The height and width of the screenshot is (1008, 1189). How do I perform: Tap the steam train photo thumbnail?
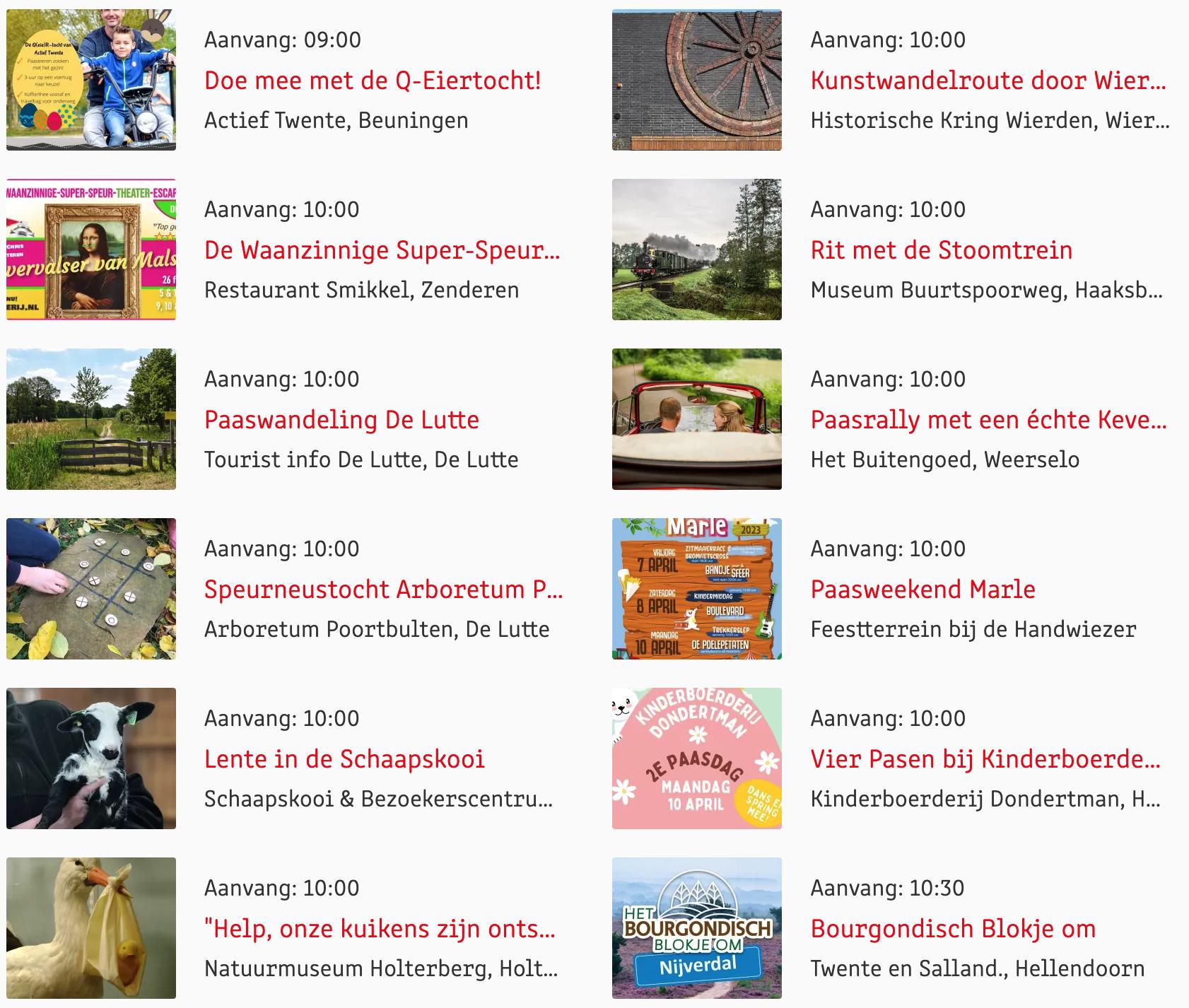pyautogui.click(x=696, y=250)
